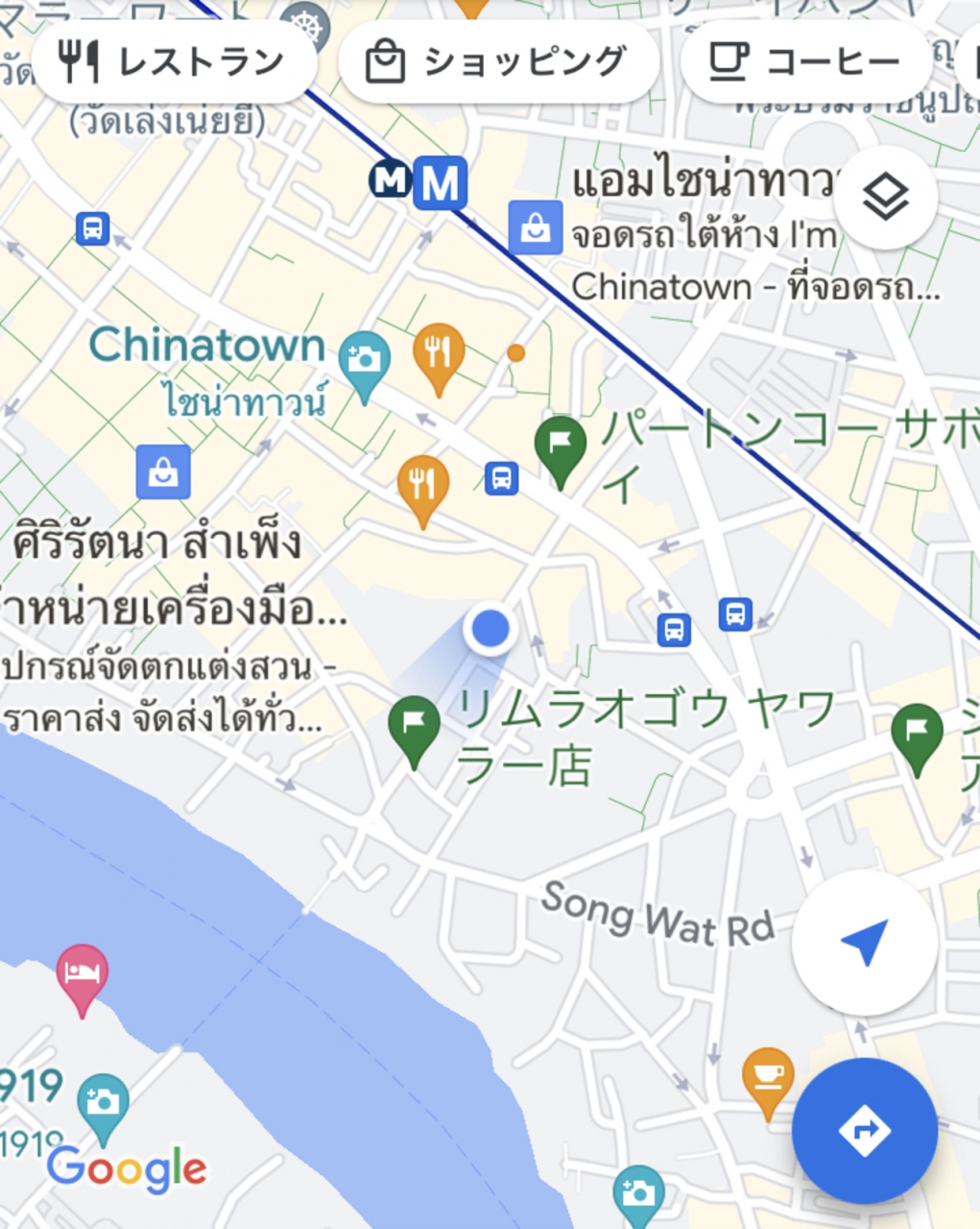Tap the Chinatown camera pin
The height and width of the screenshot is (1229, 980).
tap(364, 362)
